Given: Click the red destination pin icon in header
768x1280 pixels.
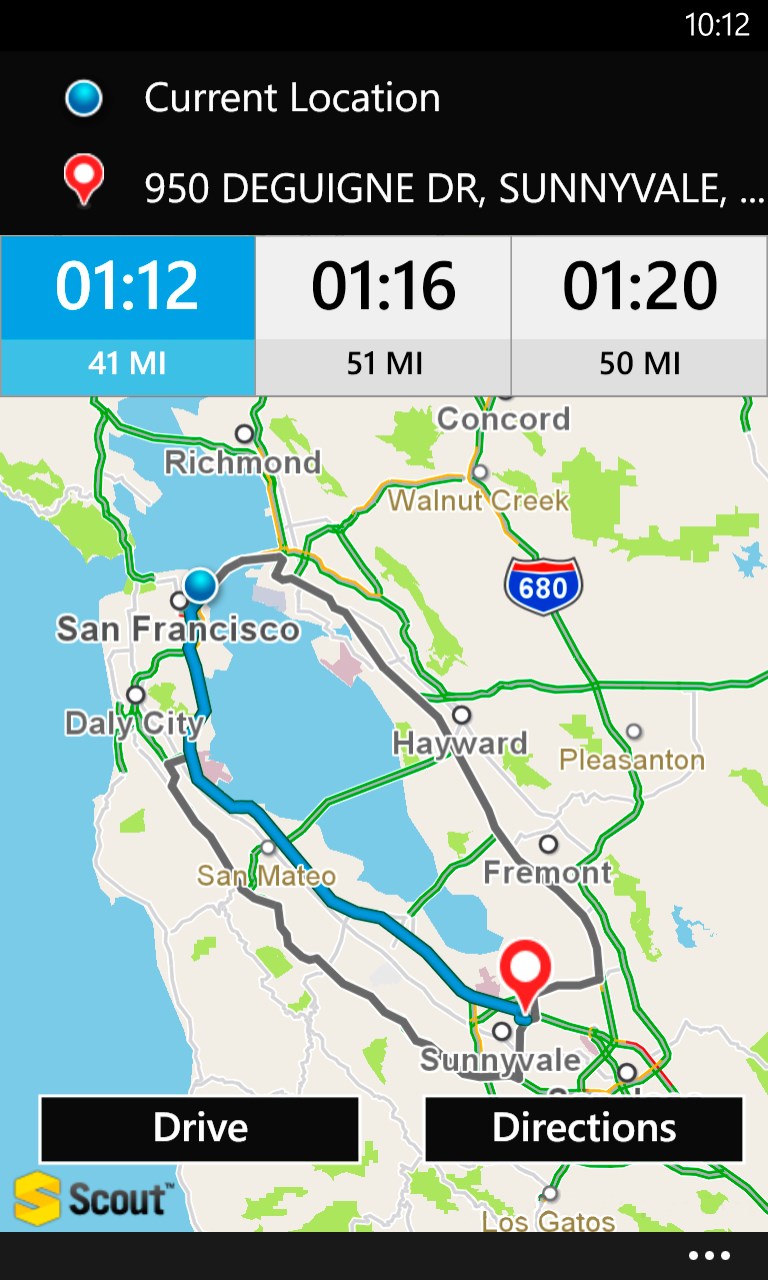Looking at the screenshot, I should click(83, 182).
